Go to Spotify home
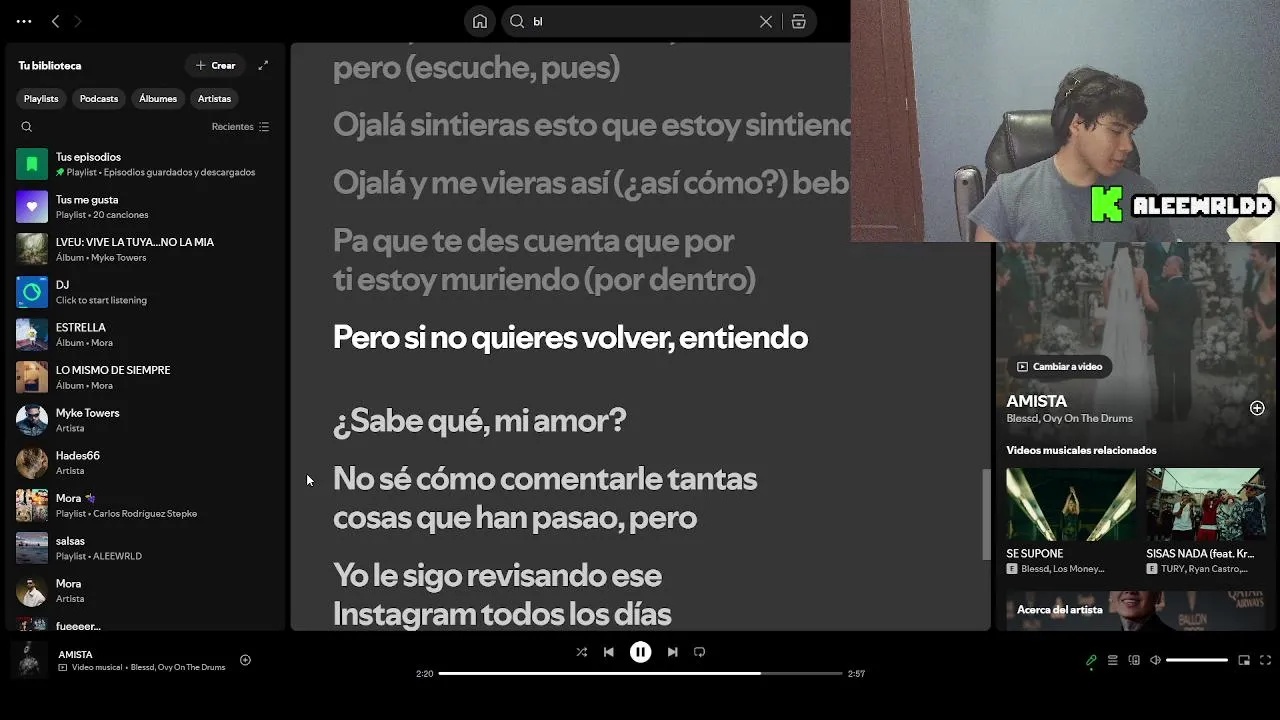This screenshot has height=720, width=1280. [480, 21]
